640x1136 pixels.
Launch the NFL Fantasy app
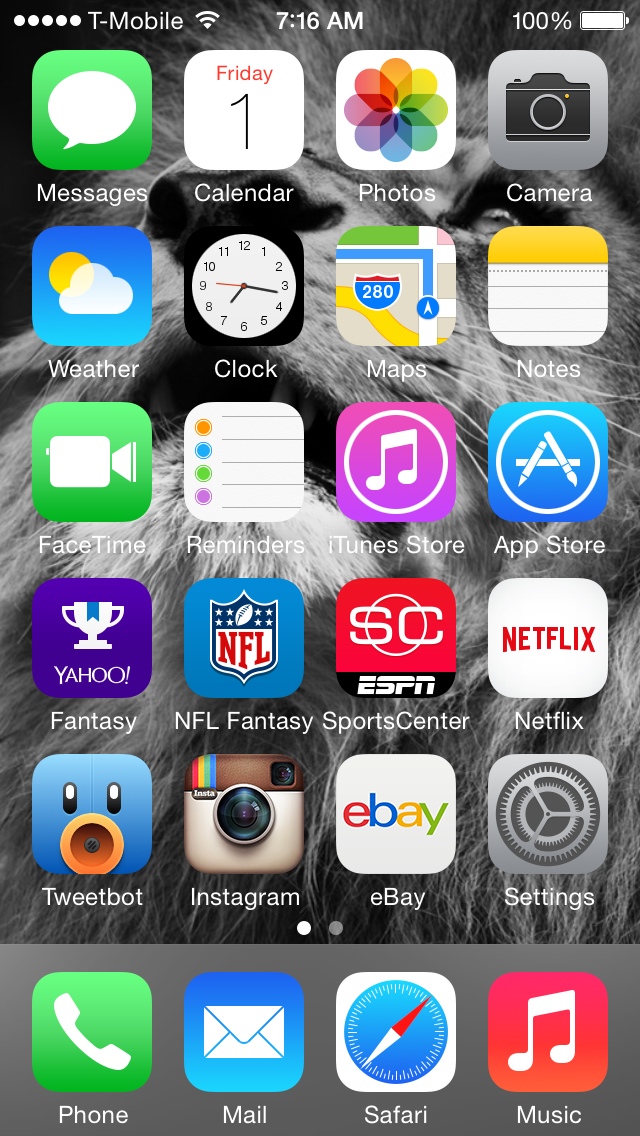244,638
